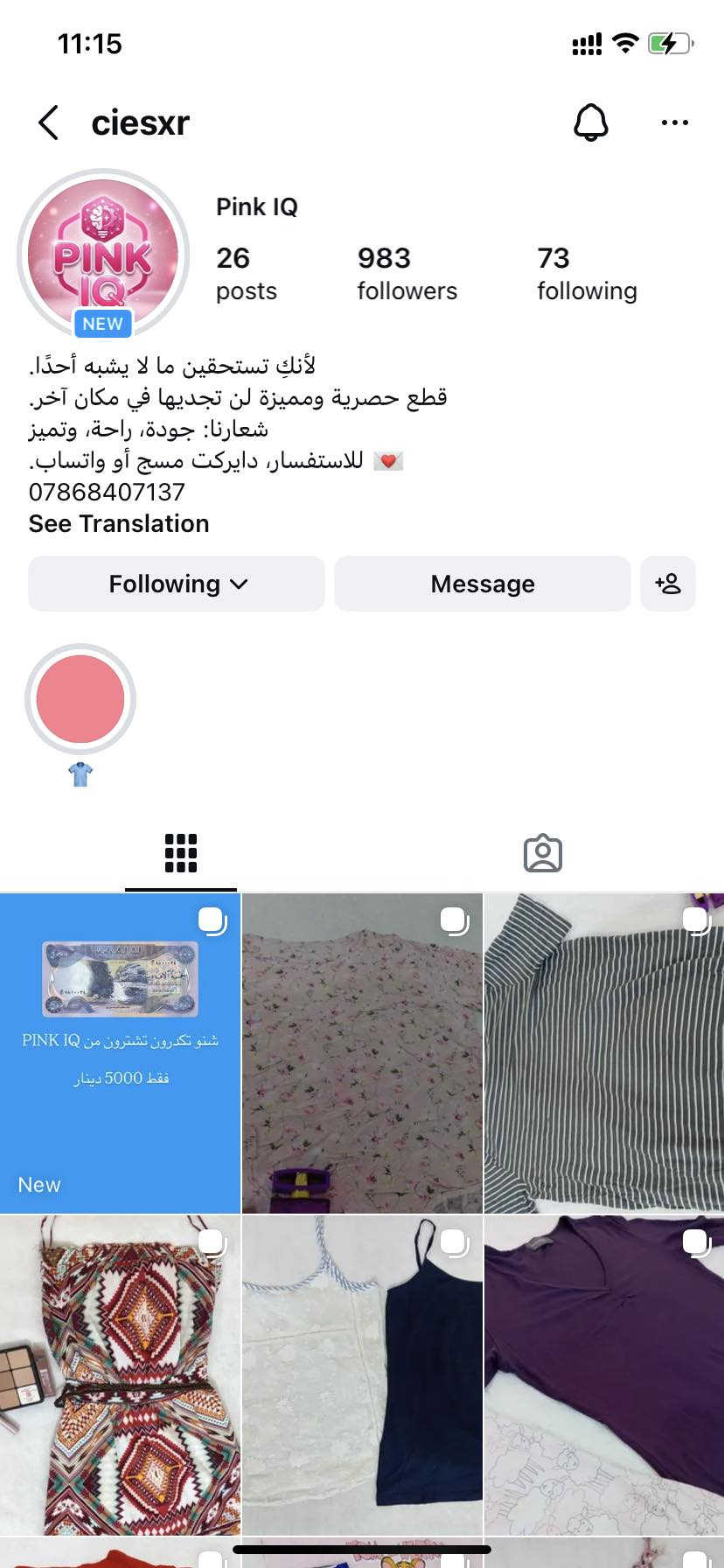Open suggested accounts add-person button
The height and width of the screenshot is (1568, 724).
click(667, 584)
